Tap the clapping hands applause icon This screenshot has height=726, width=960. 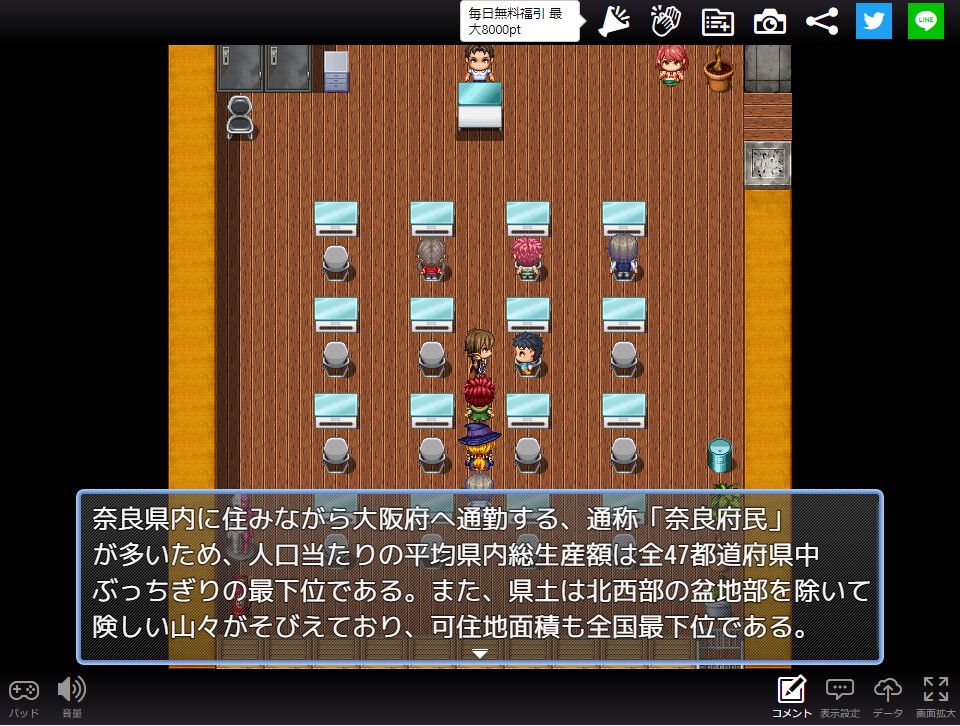tap(666, 22)
